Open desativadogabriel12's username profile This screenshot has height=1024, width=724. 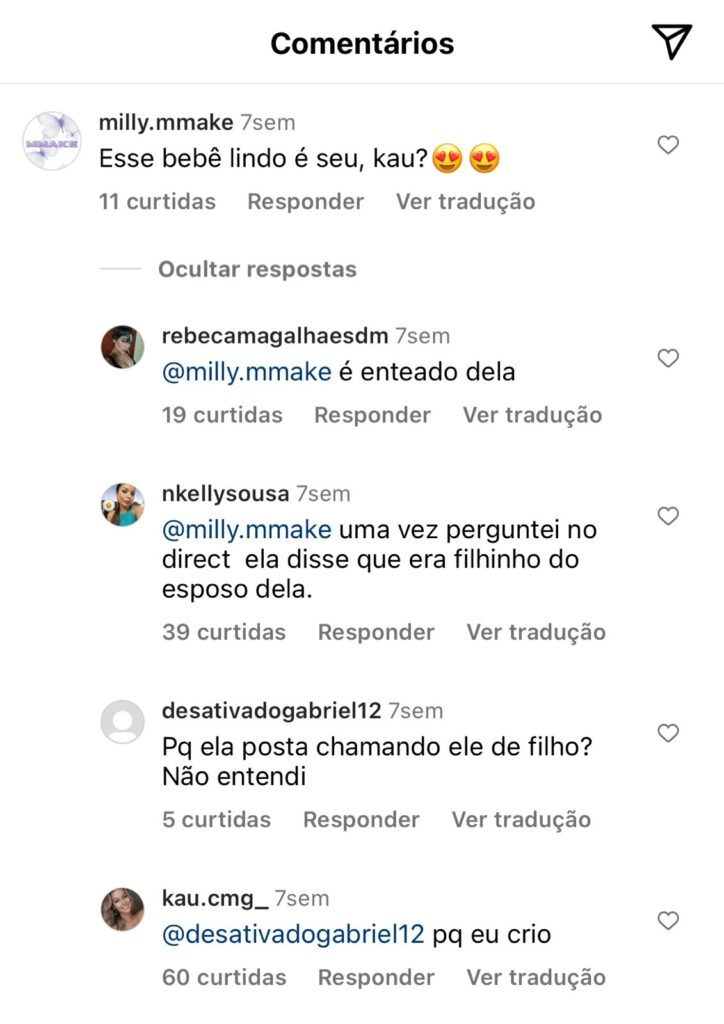[271, 711]
